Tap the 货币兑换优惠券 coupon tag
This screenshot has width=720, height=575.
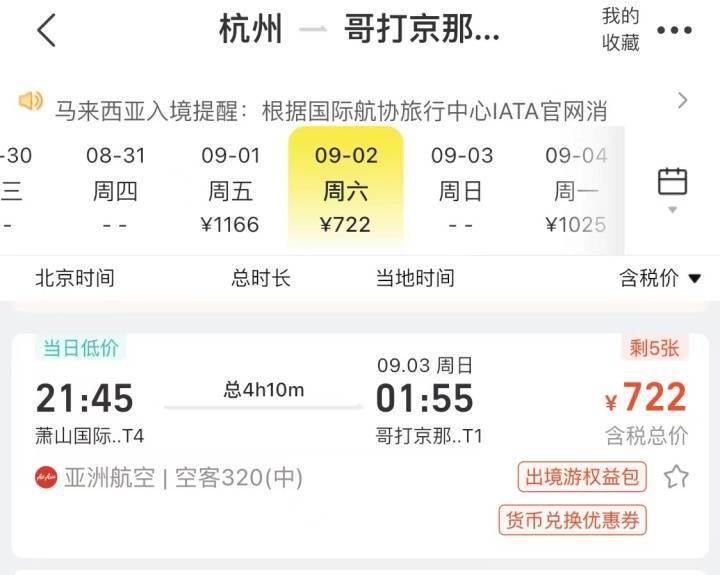(x=573, y=520)
